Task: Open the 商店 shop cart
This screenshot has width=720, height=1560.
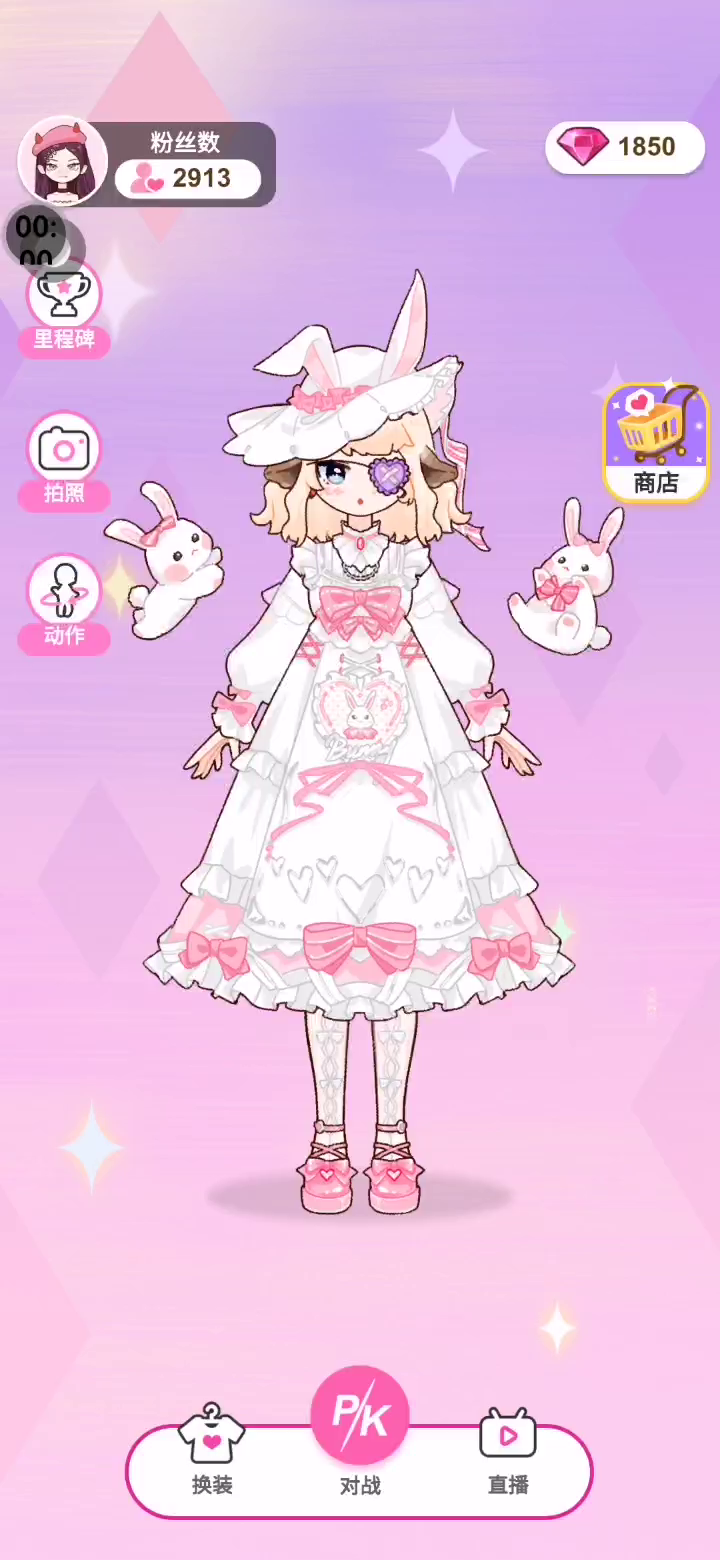Action: 655,443
